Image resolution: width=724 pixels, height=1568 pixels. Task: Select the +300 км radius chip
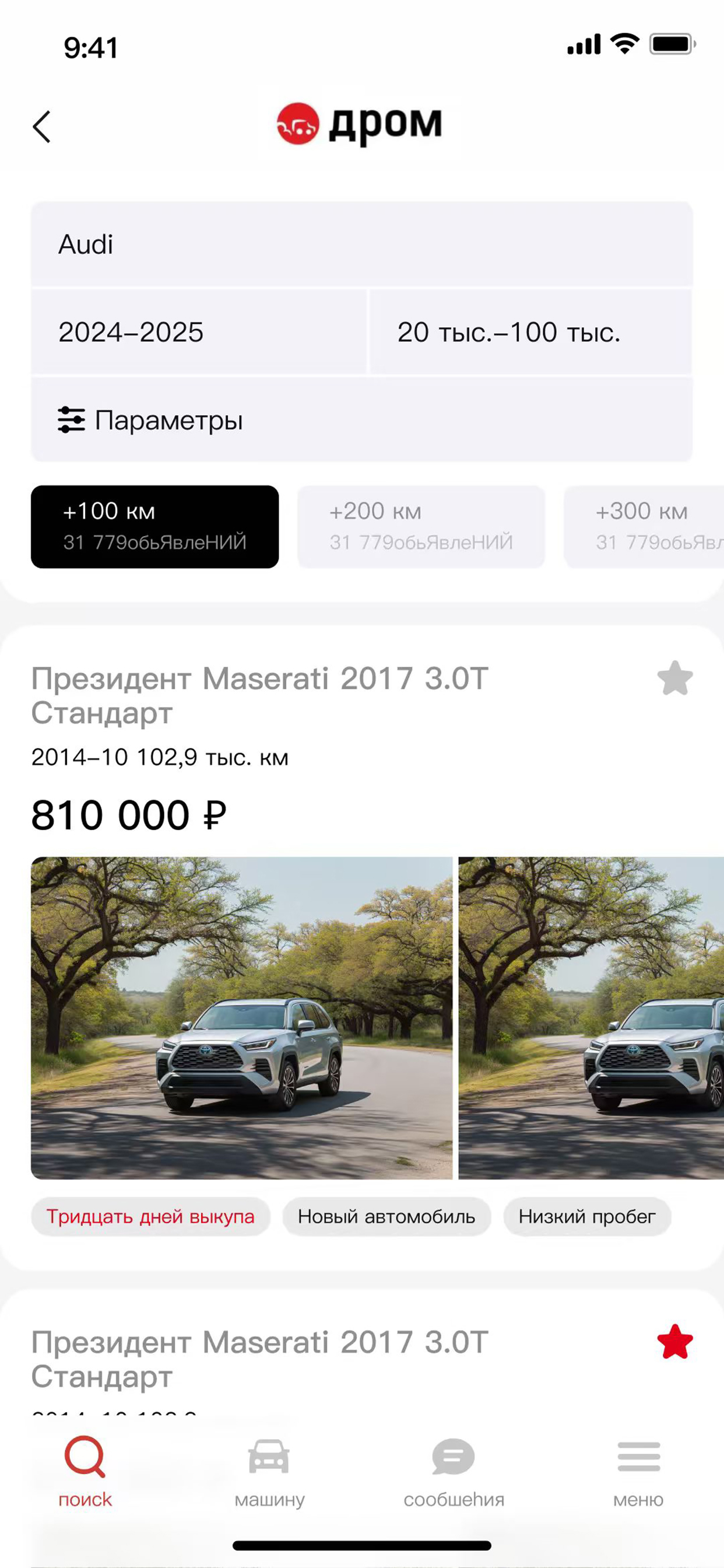tap(645, 527)
